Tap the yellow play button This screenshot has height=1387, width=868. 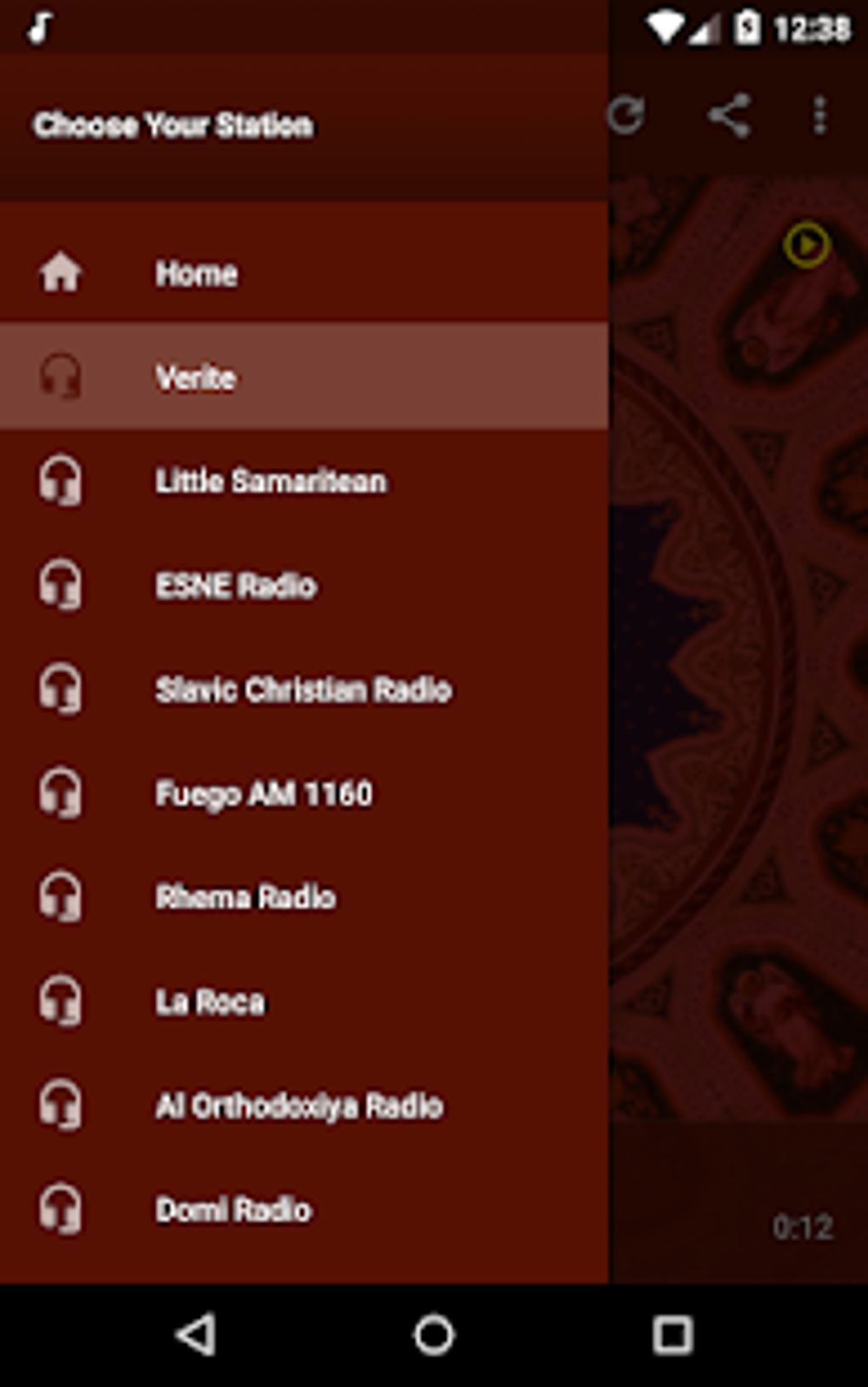pyautogui.click(x=806, y=246)
